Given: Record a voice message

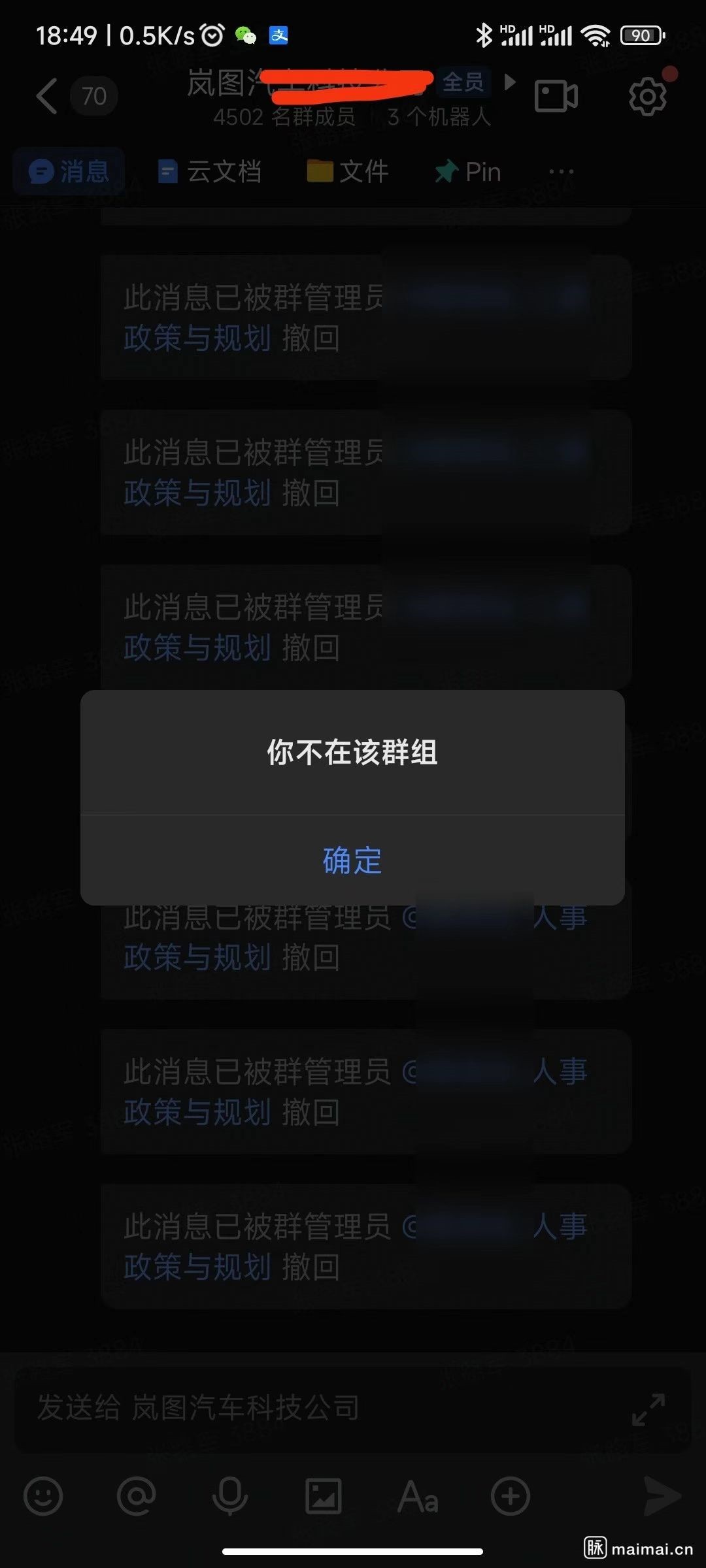Looking at the screenshot, I should (x=230, y=1495).
